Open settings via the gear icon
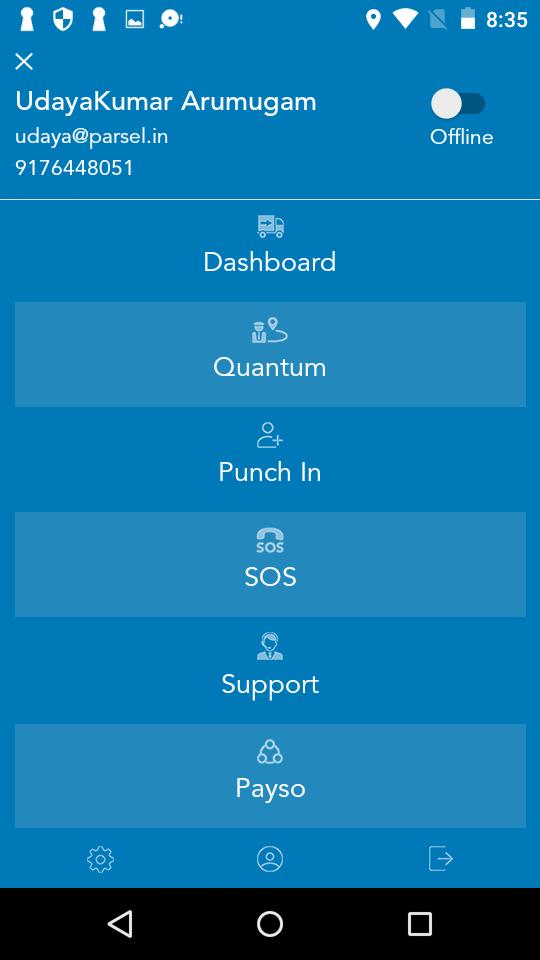 pyautogui.click(x=100, y=859)
